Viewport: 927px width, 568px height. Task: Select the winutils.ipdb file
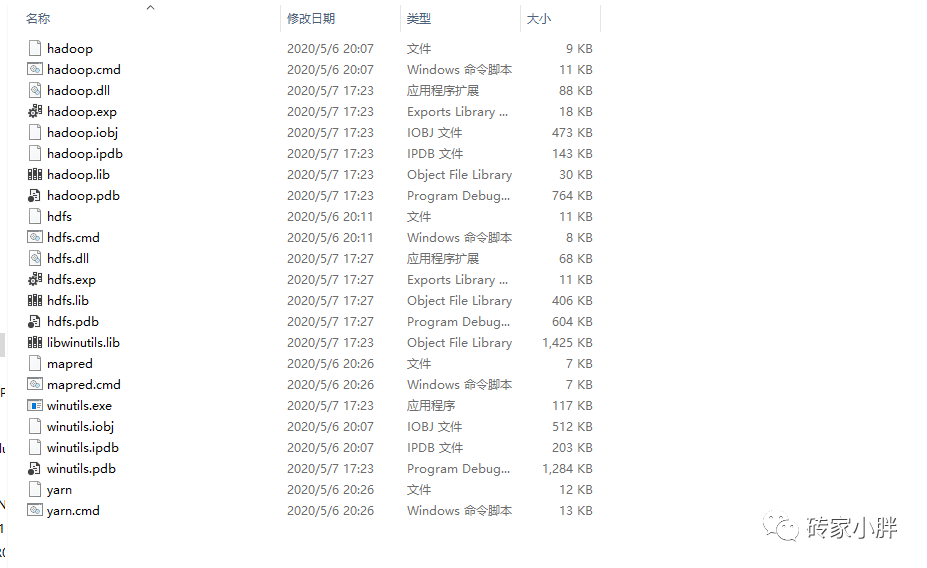pos(82,448)
